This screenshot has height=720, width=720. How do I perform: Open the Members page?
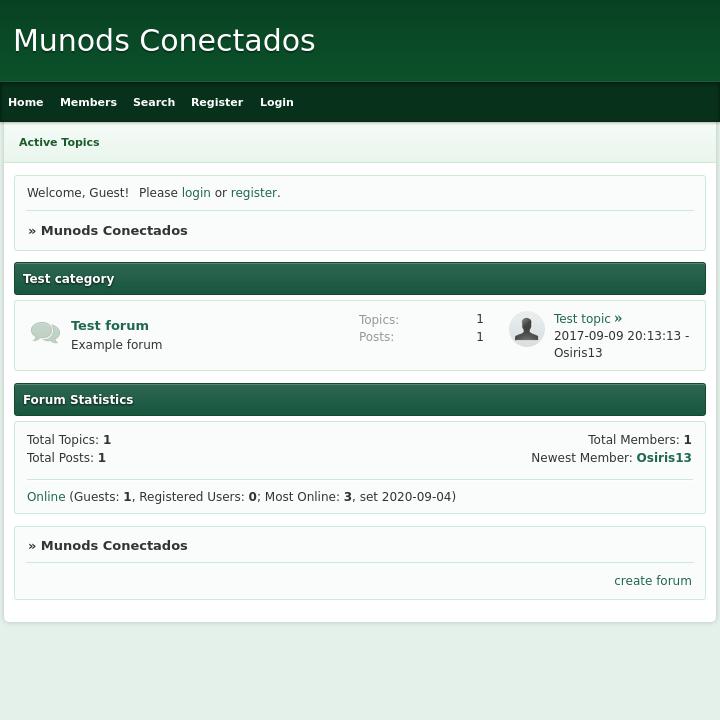coord(88,102)
